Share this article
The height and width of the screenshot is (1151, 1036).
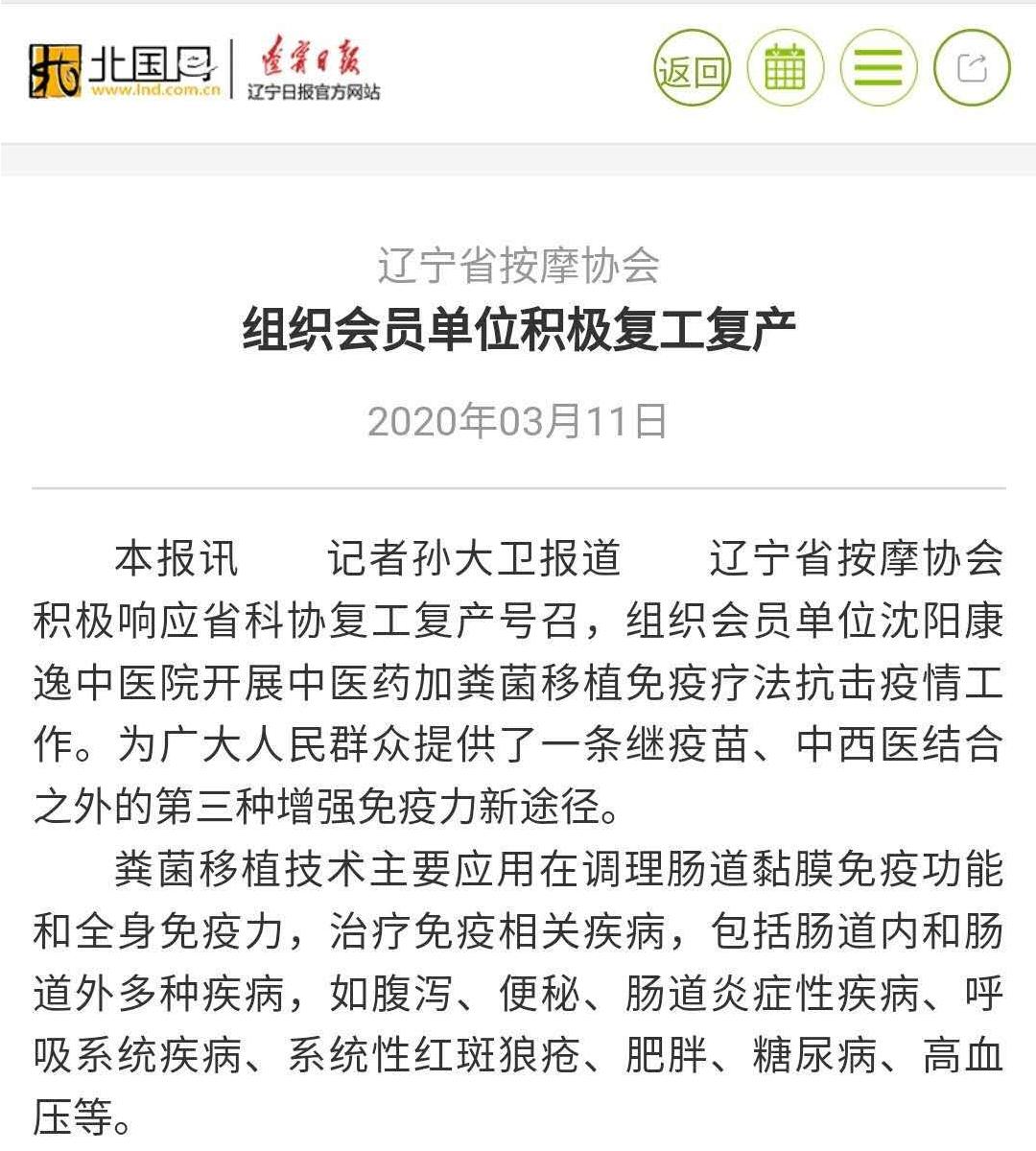(x=972, y=69)
